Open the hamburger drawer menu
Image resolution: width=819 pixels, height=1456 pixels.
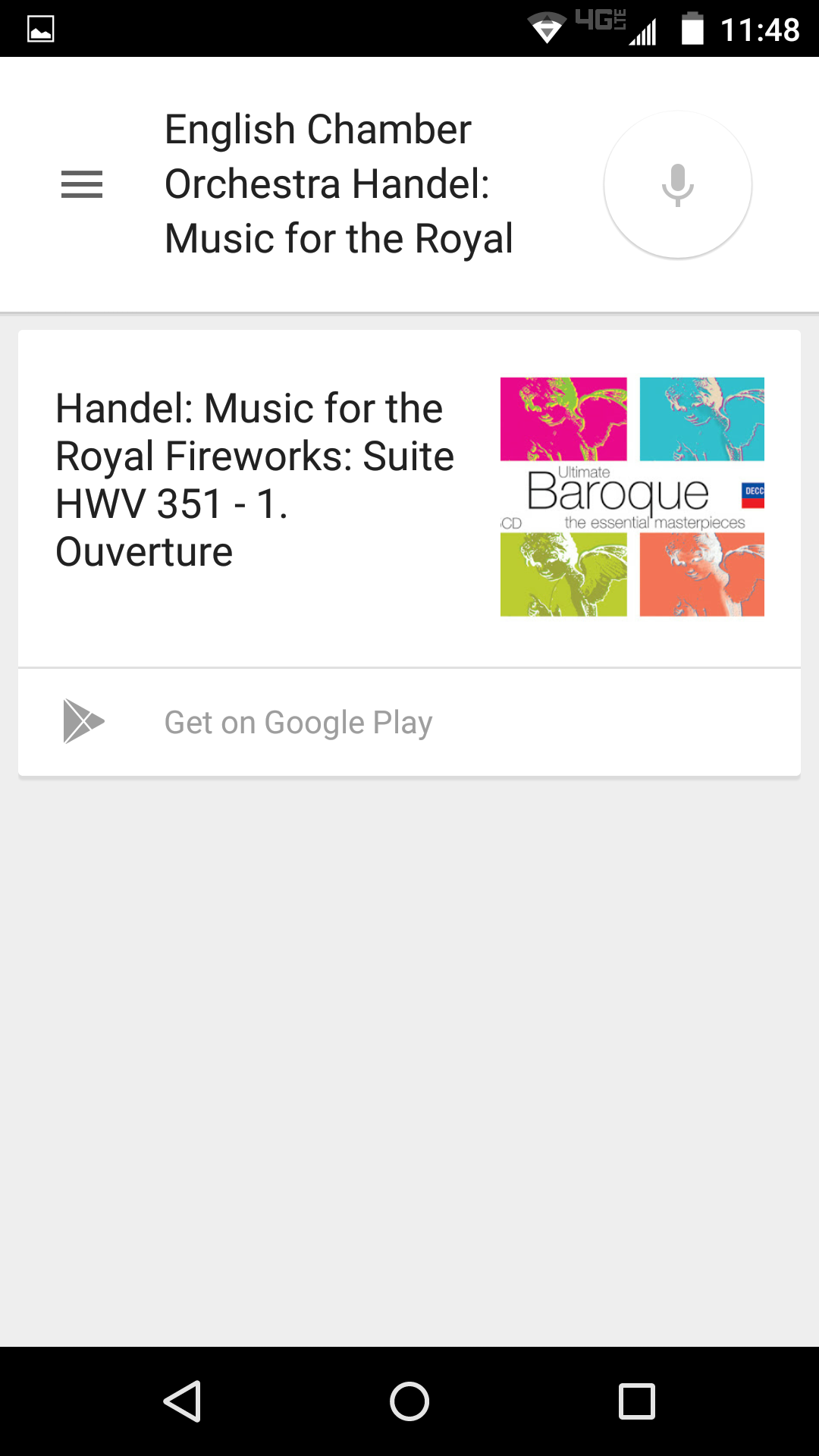click(x=82, y=184)
